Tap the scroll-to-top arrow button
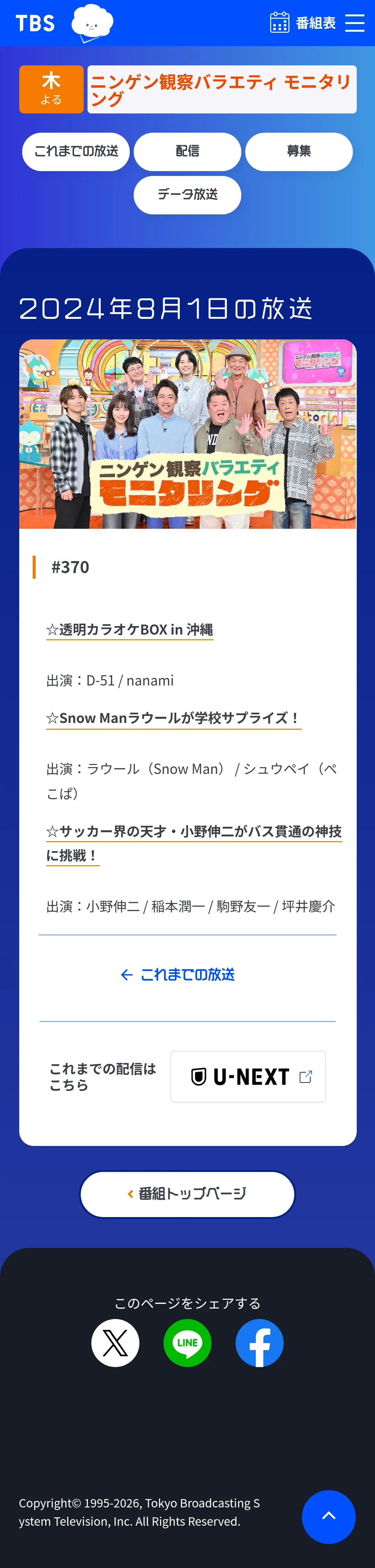Screen dimensions: 375x1568 (329, 1516)
